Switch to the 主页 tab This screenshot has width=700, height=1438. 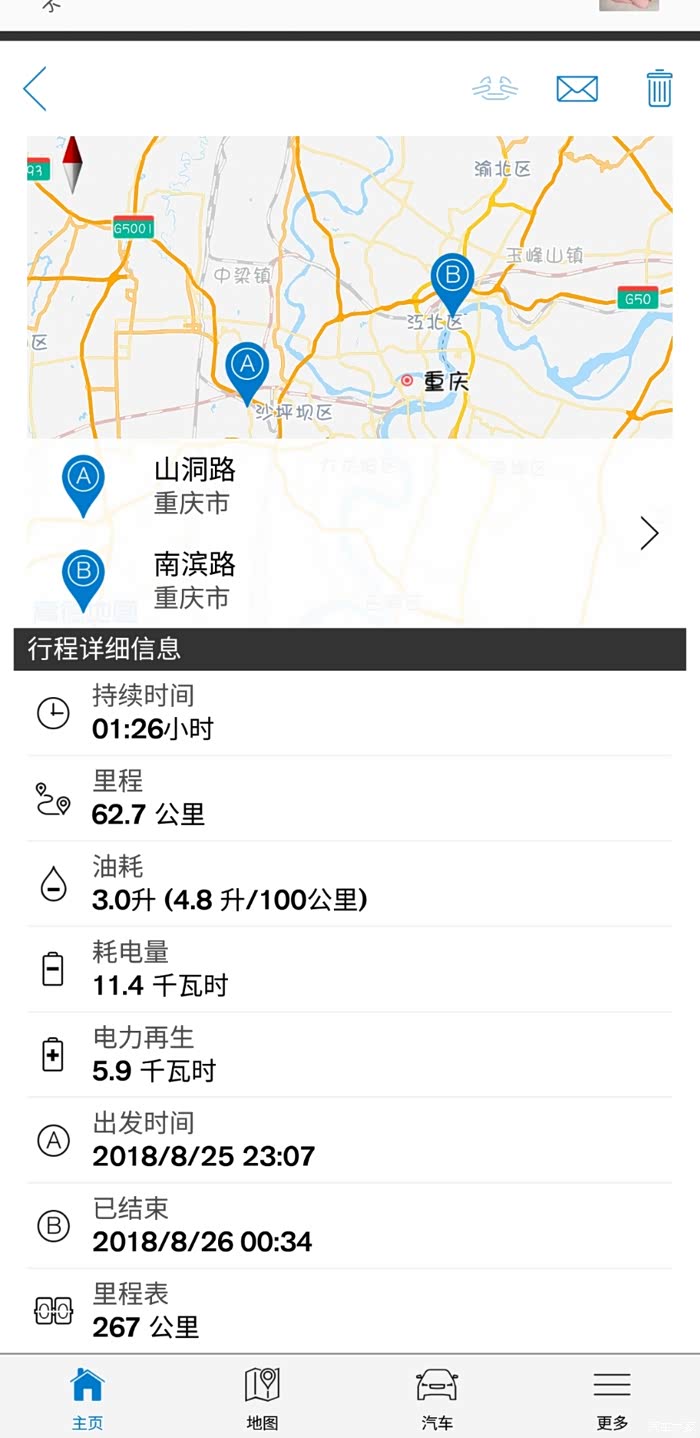(x=87, y=1397)
